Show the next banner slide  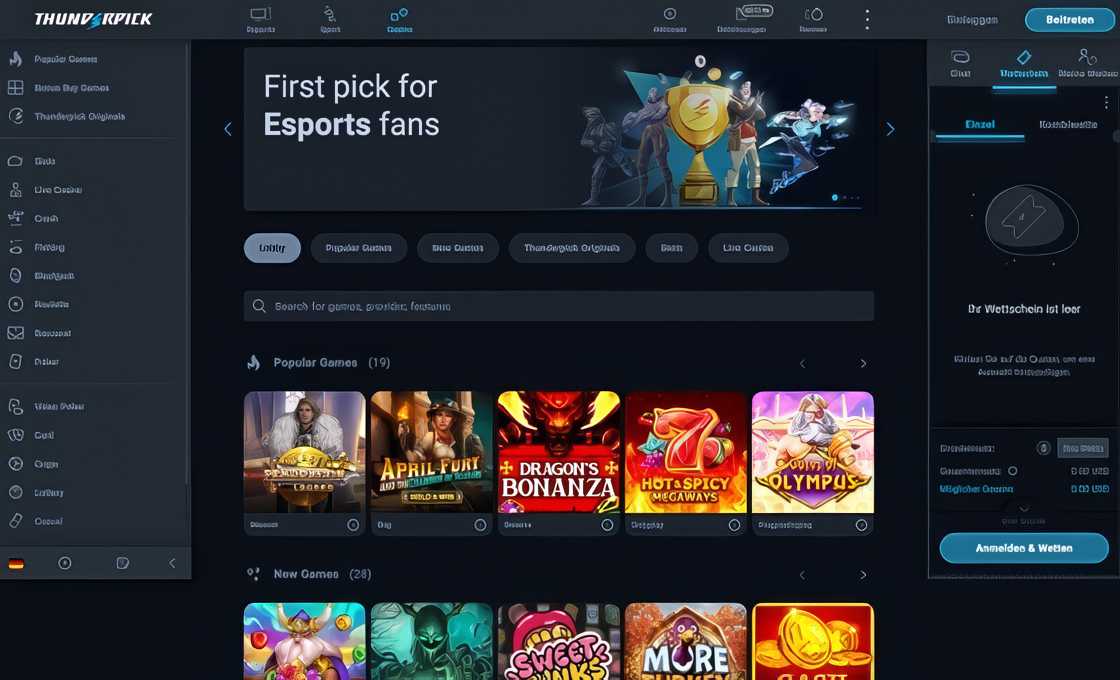tap(890, 129)
